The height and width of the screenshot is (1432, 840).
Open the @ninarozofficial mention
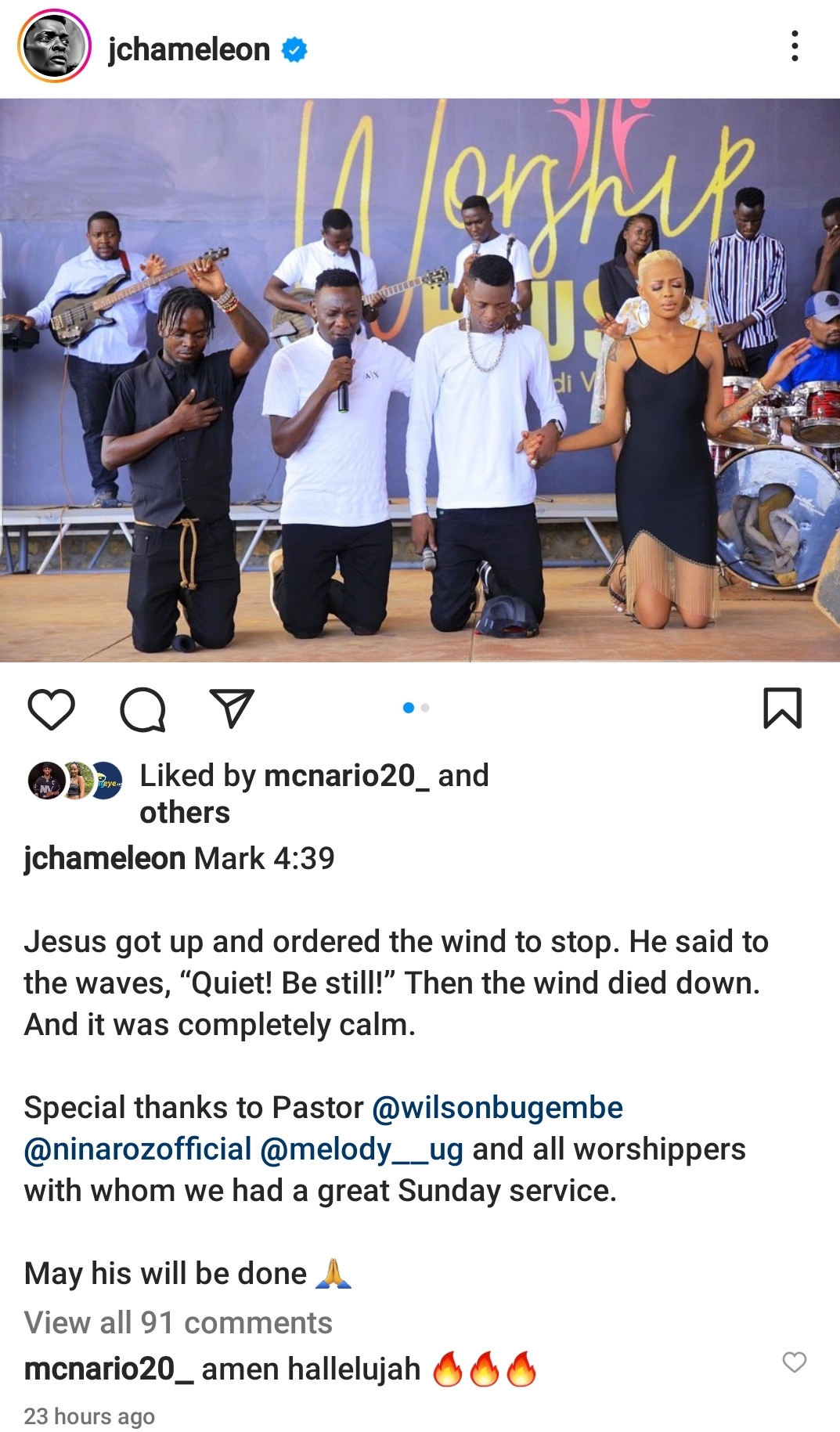[x=138, y=1149]
